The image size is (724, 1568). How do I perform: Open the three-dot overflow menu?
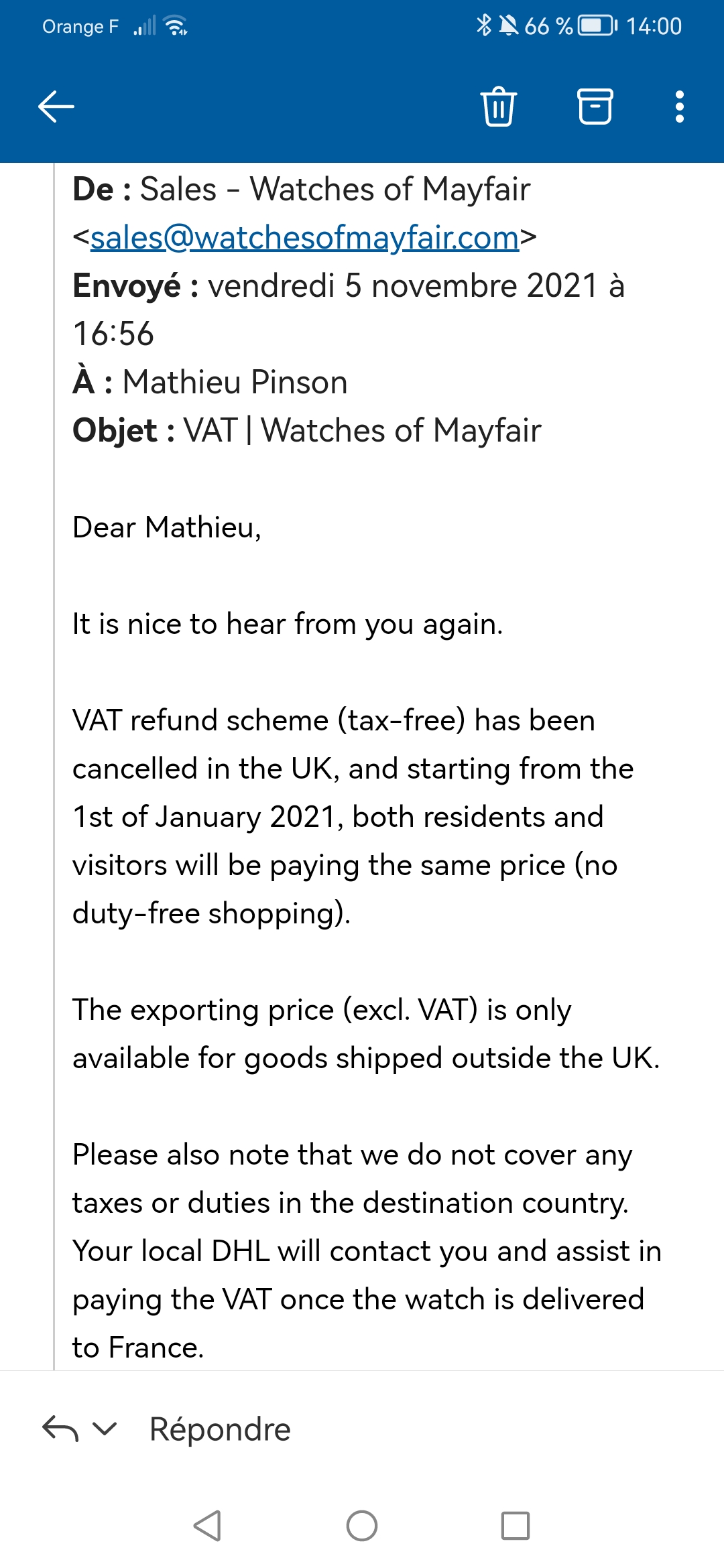click(679, 107)
